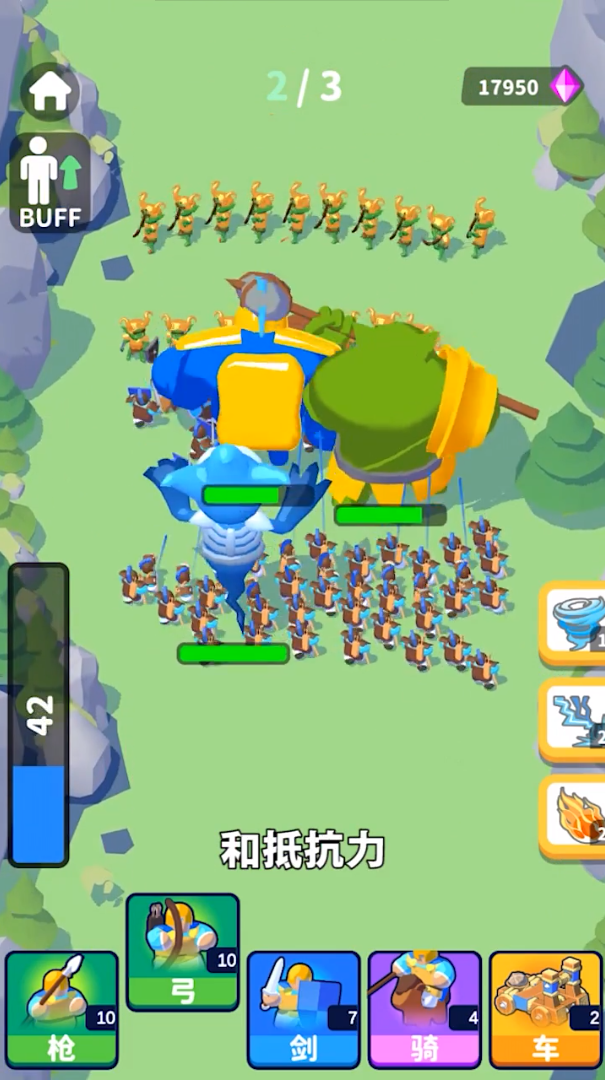Screen dimensions: 605x1080
Task: Deploy the vehicle unit 车
Action: click(x=545, y=1008)
